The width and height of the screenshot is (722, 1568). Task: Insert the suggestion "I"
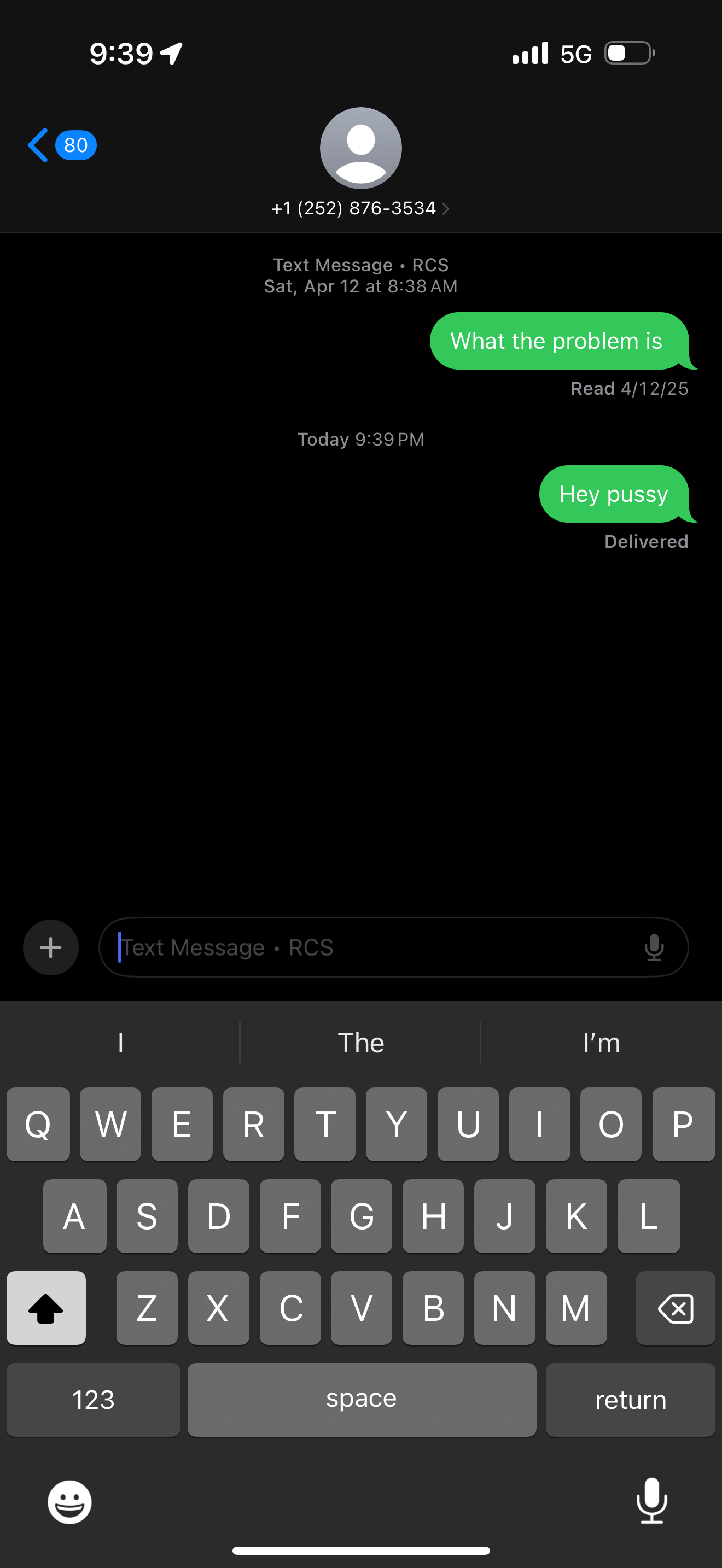(120, 1043)
